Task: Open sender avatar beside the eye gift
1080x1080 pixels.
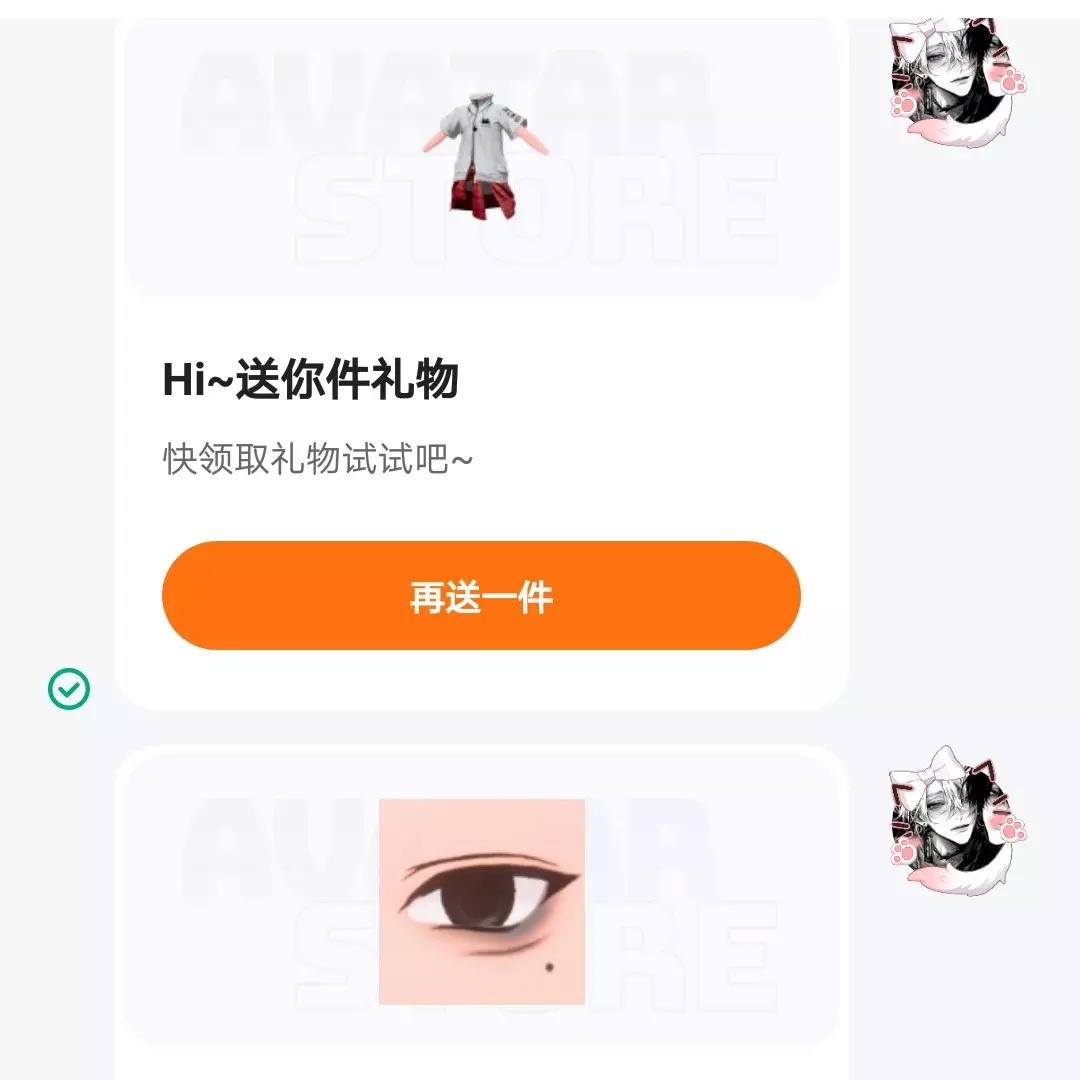Action: pos(958,820)
